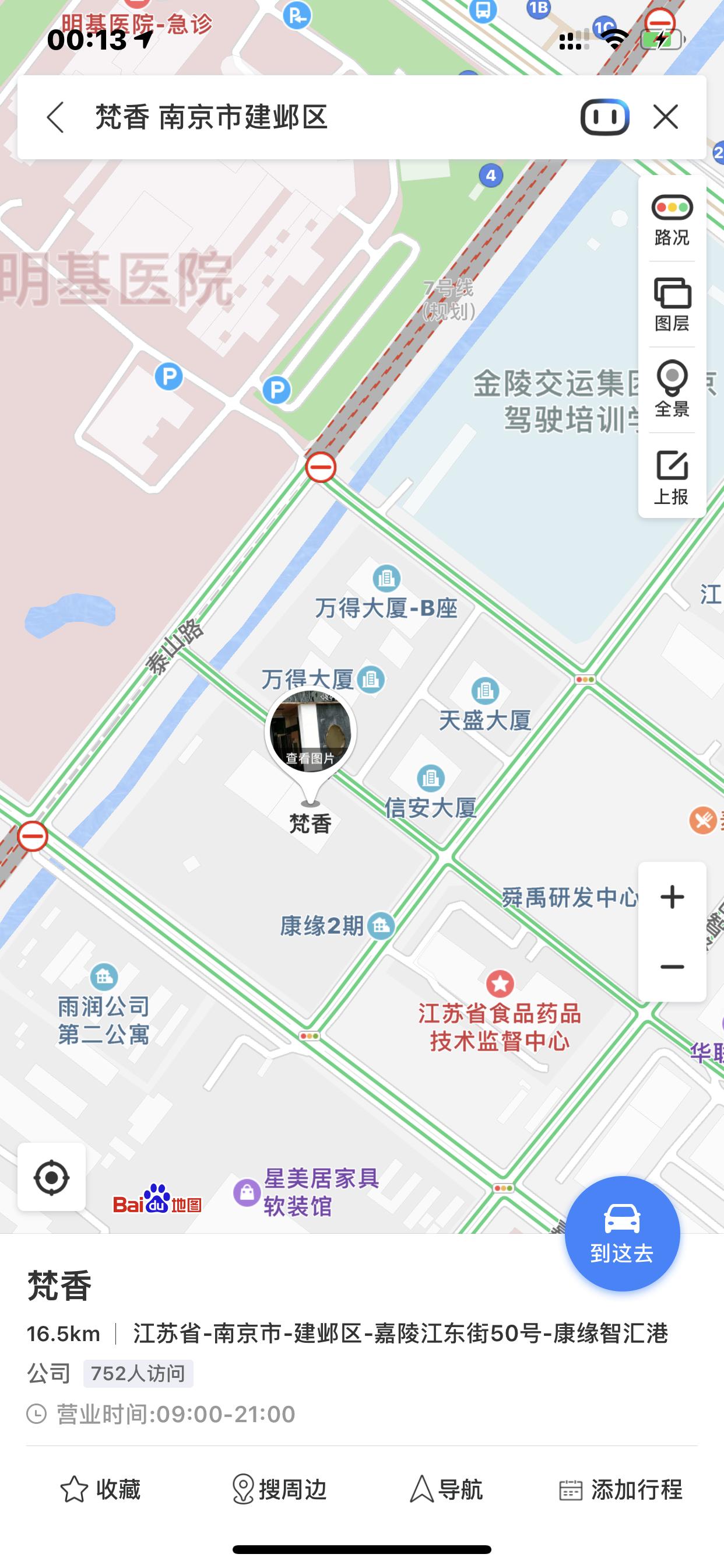This screenshot has height=1568, width=724.
Task: Toggle 路况 traffic conditions
Action: (672, 220)
